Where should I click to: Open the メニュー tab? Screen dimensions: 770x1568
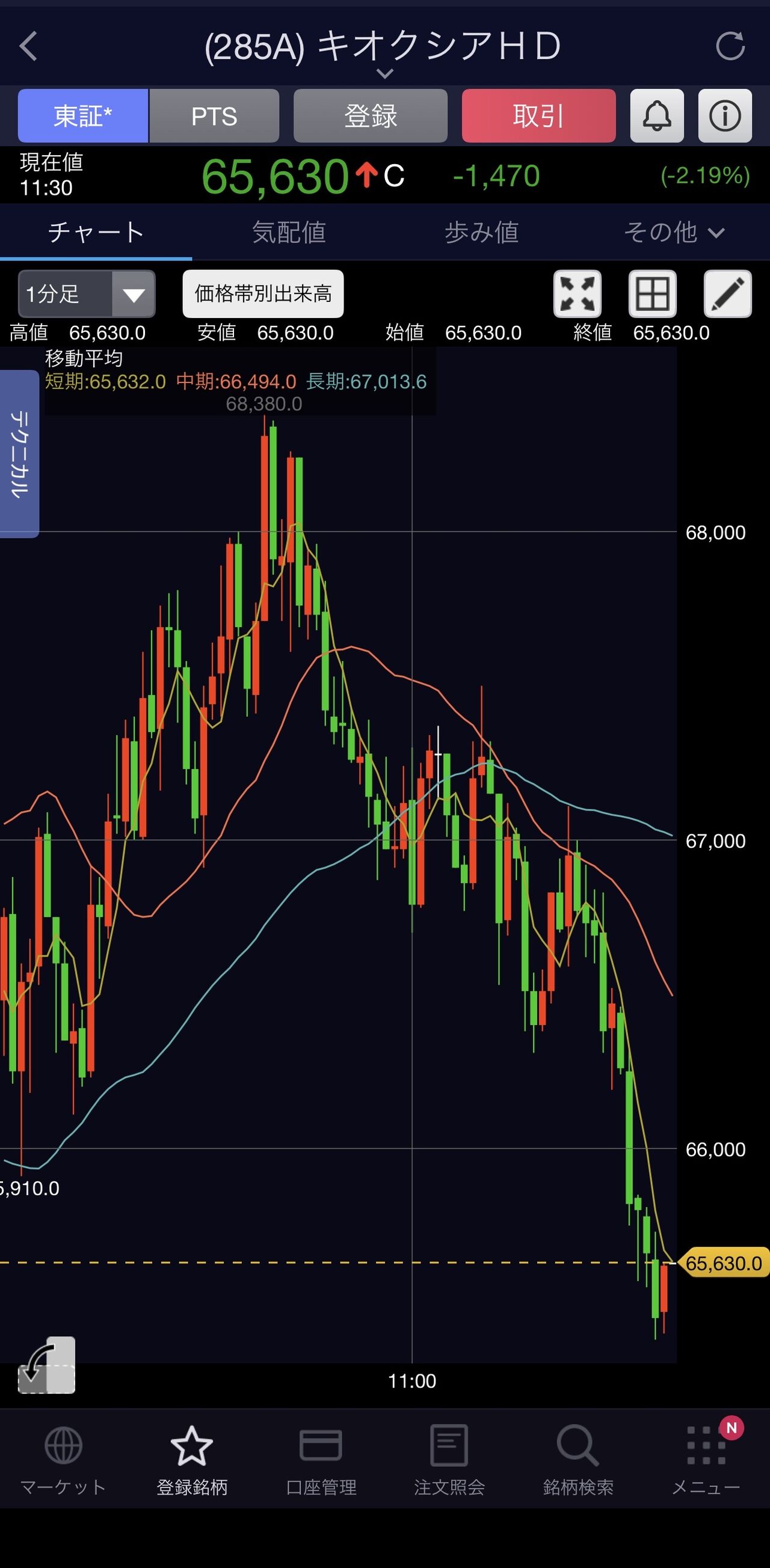[x=706, y=1461]
